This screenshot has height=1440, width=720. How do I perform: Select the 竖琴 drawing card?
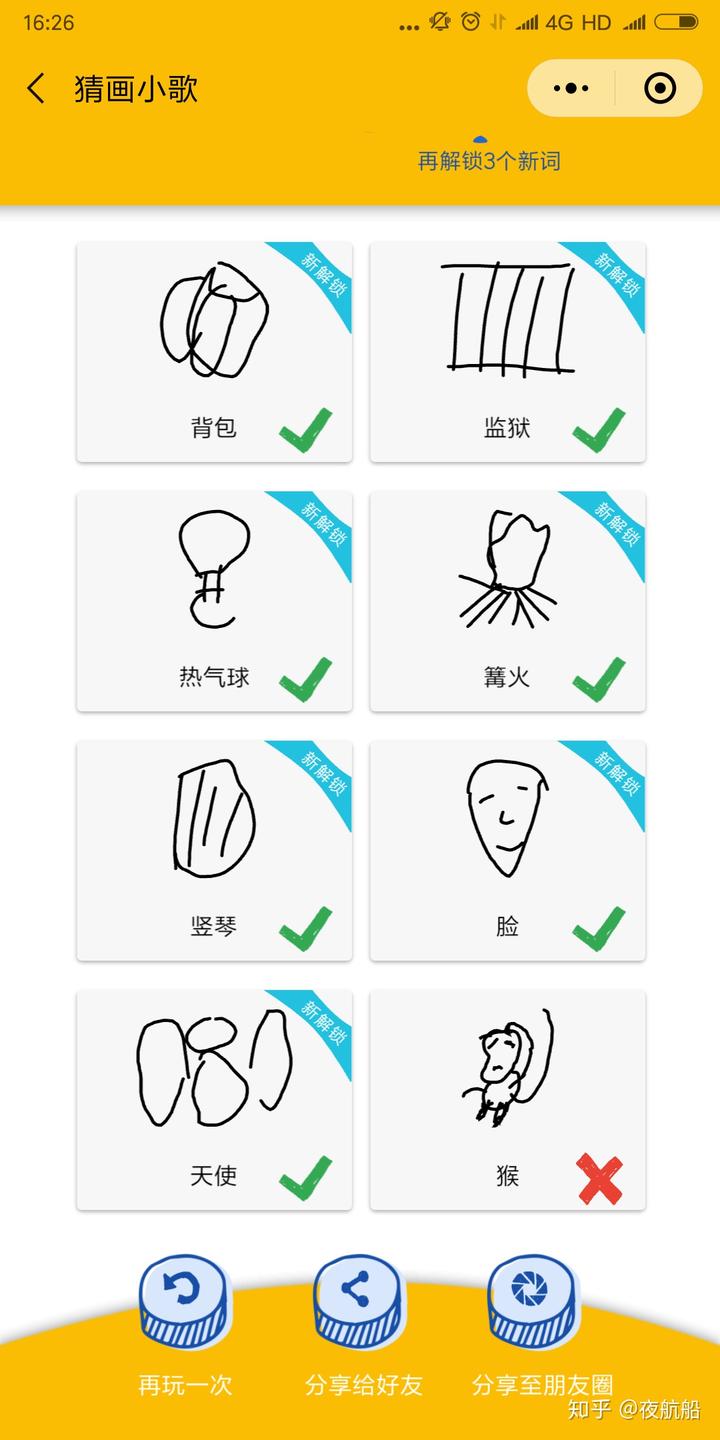tap(214, 850)
